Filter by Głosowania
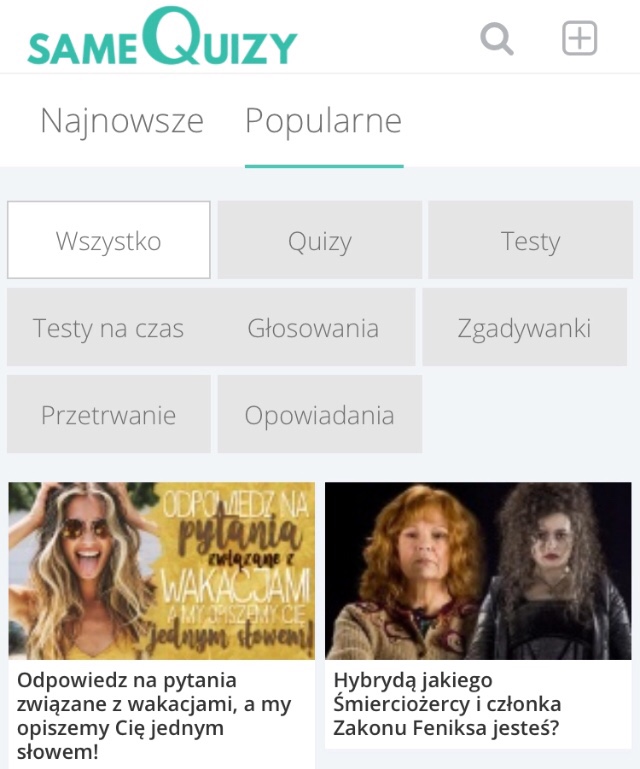 314,328
